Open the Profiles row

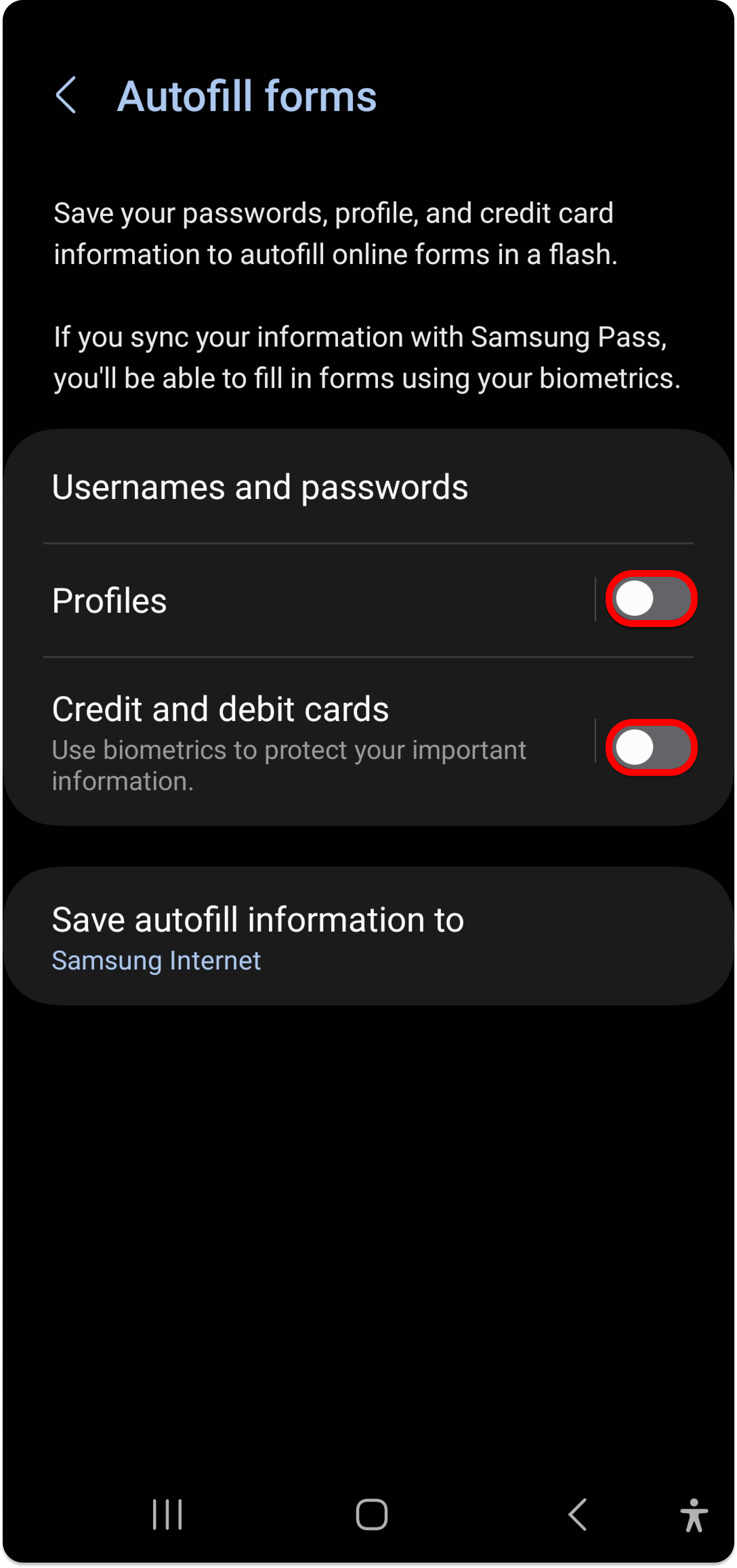coord(304,601)
